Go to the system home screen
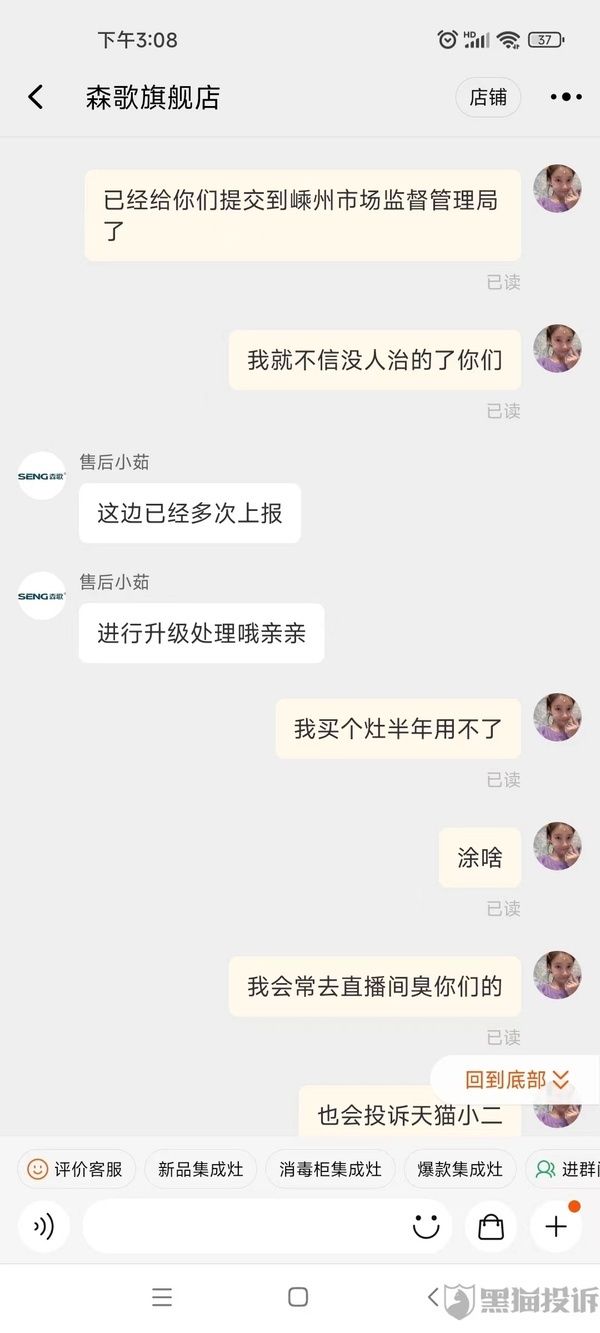Image resolution: width=600 pixels, height=1333 pixels. point(298,1297)
